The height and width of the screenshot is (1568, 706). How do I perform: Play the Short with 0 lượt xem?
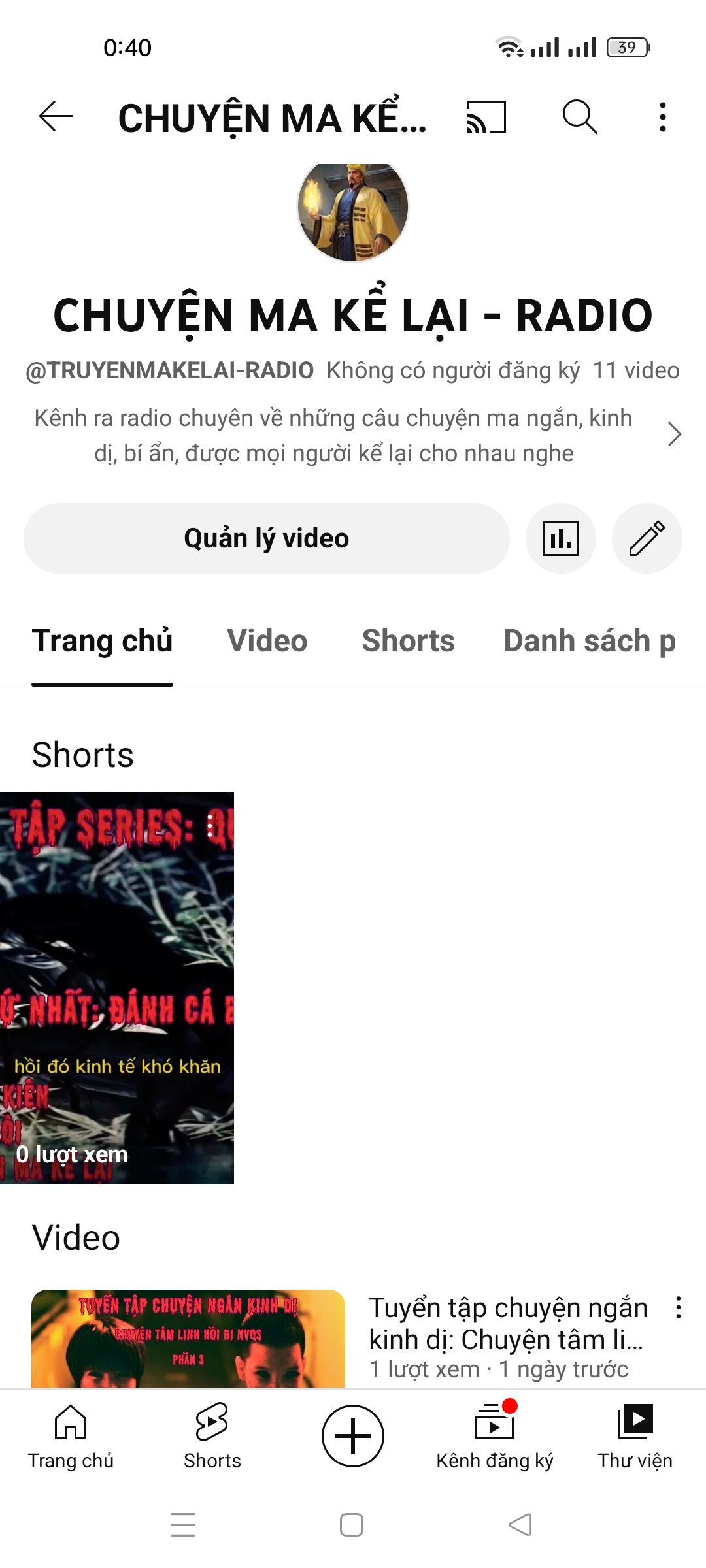coord(116,988)
